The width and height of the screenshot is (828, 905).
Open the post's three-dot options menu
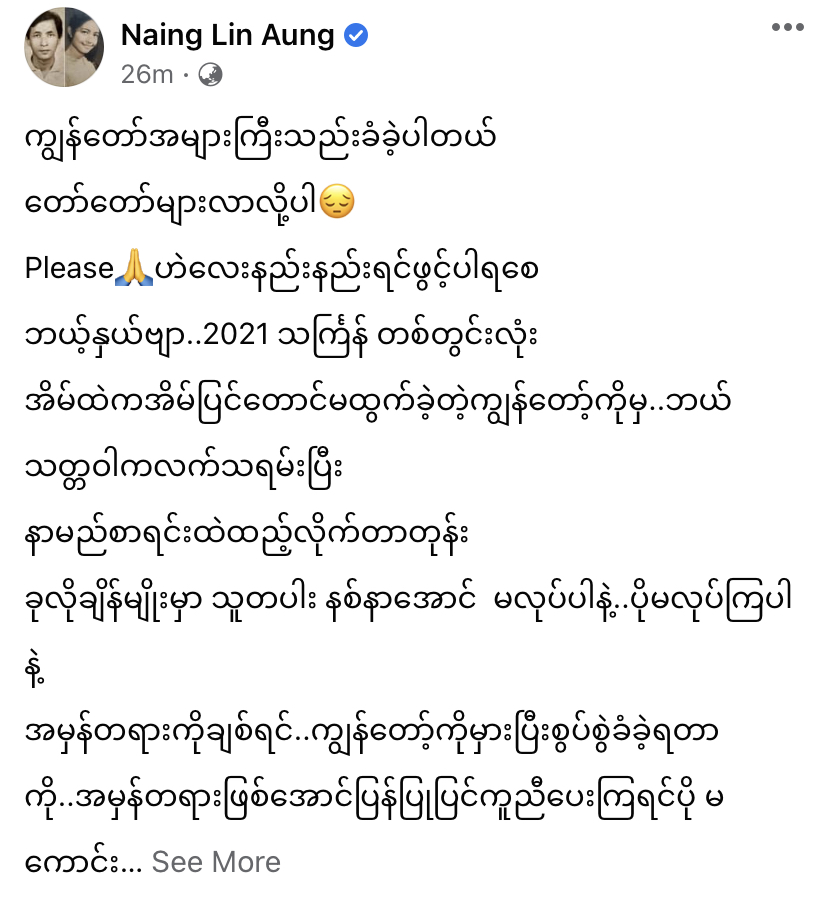[787, 29]
